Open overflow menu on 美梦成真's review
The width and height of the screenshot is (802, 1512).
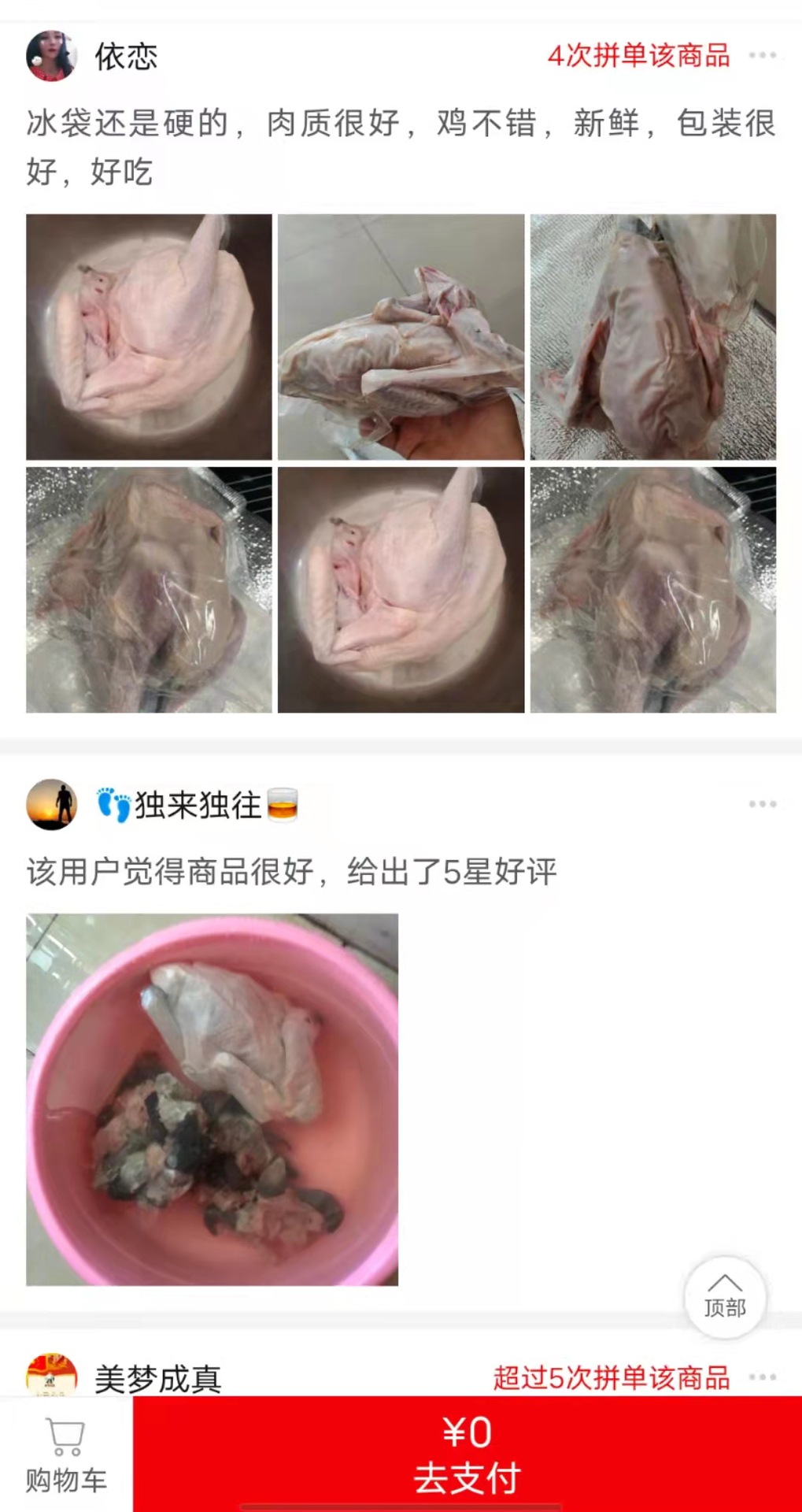[x=762, y=1377]
